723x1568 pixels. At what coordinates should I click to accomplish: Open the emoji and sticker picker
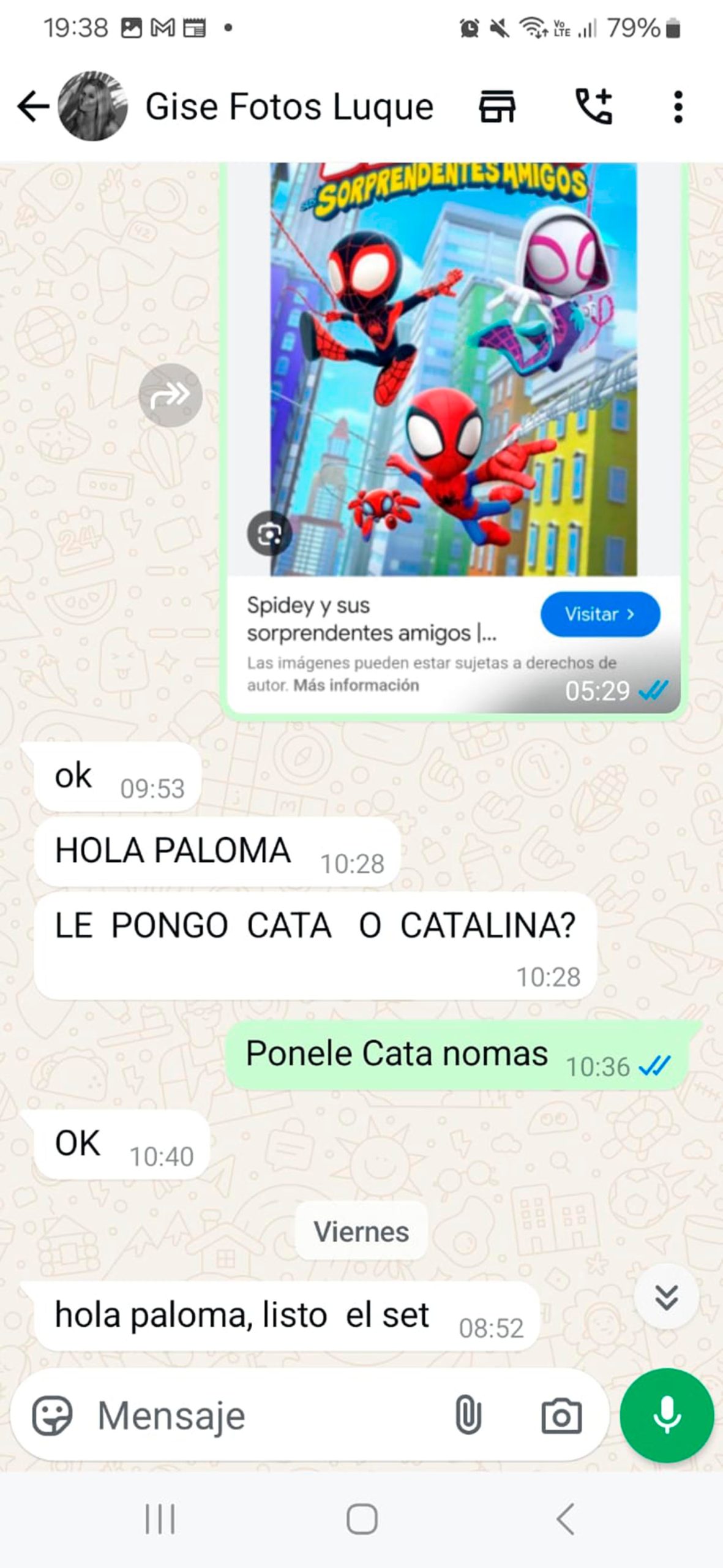52,1415
